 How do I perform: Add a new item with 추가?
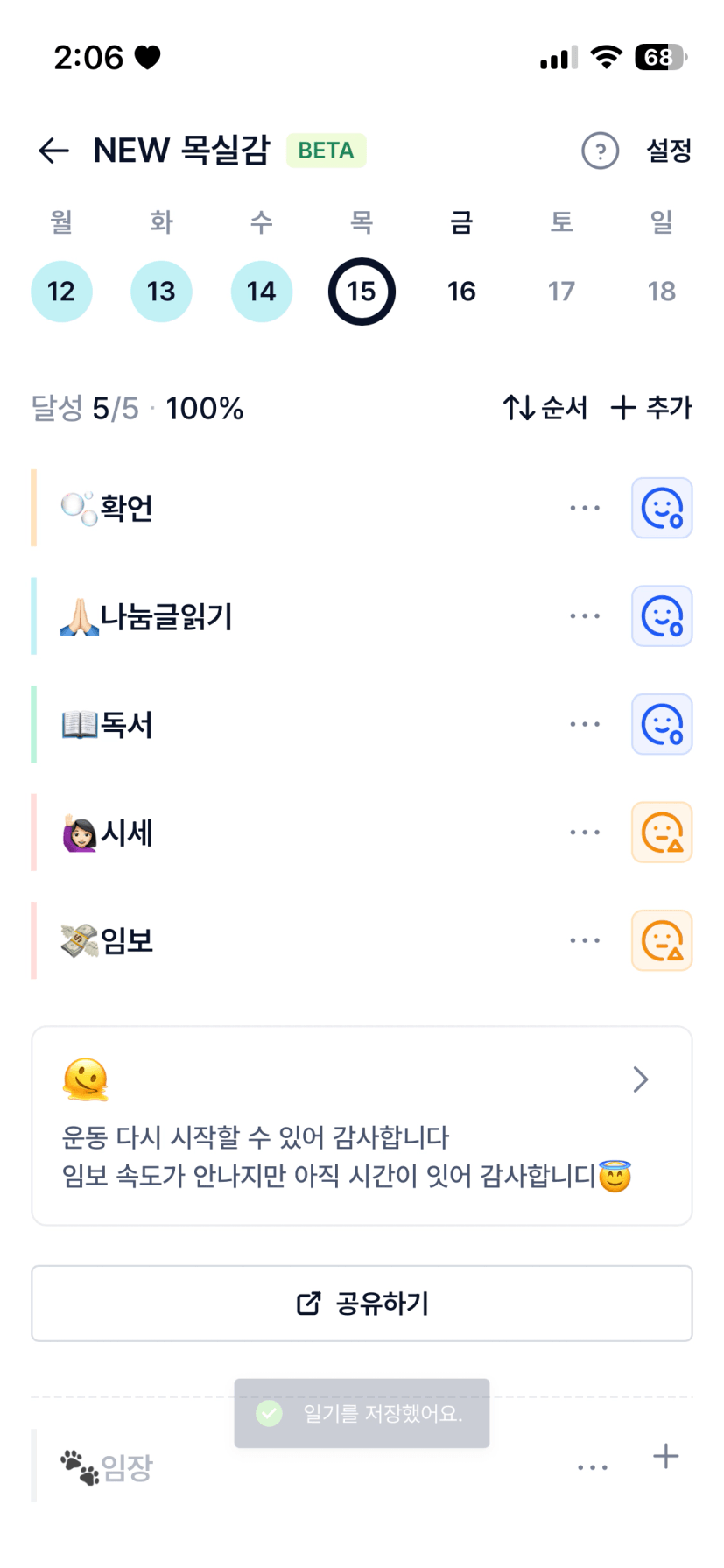click(x=652, y=408)
